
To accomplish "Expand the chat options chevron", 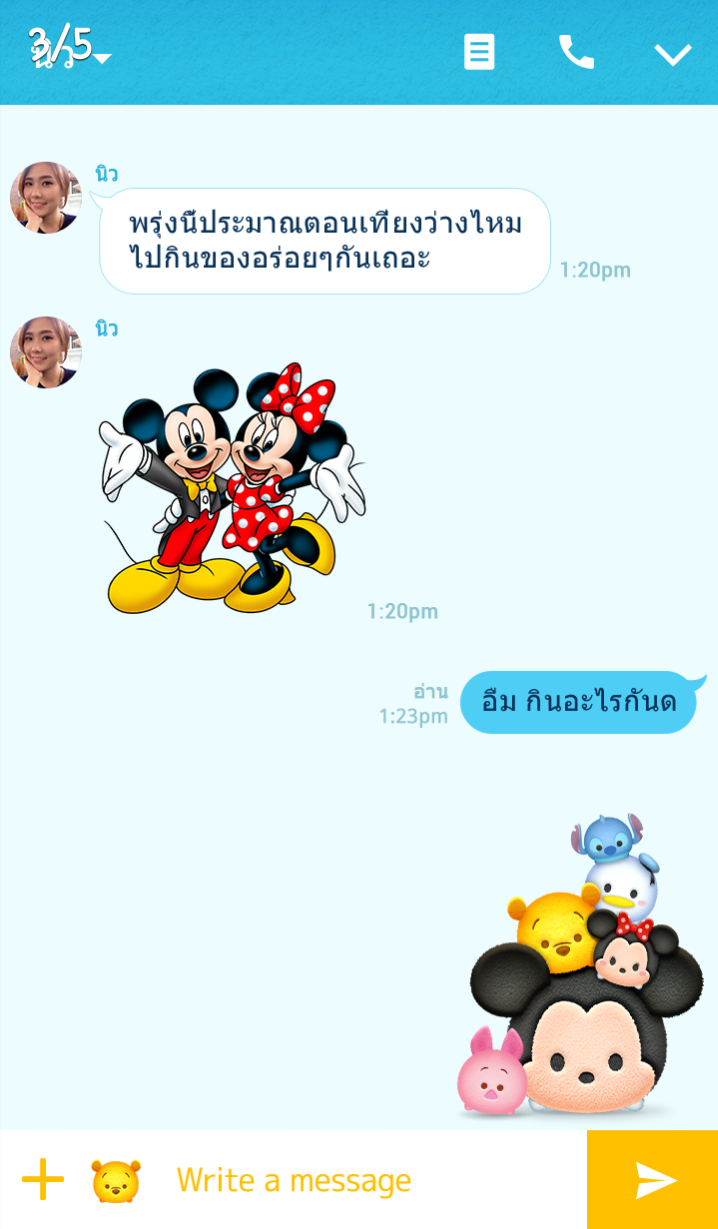I will click(x=673, y=54).
